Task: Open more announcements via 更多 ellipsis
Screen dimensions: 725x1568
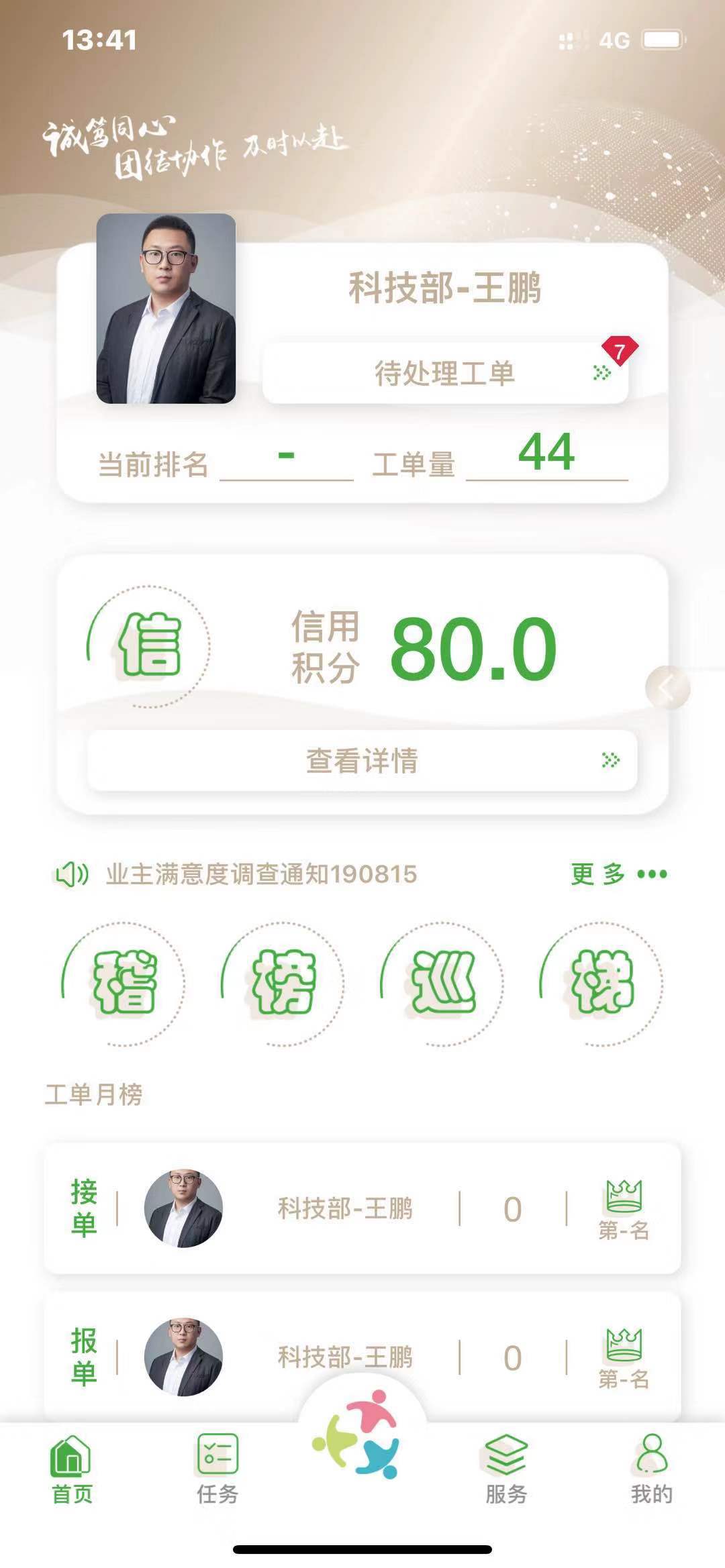Action: [650, 874]
